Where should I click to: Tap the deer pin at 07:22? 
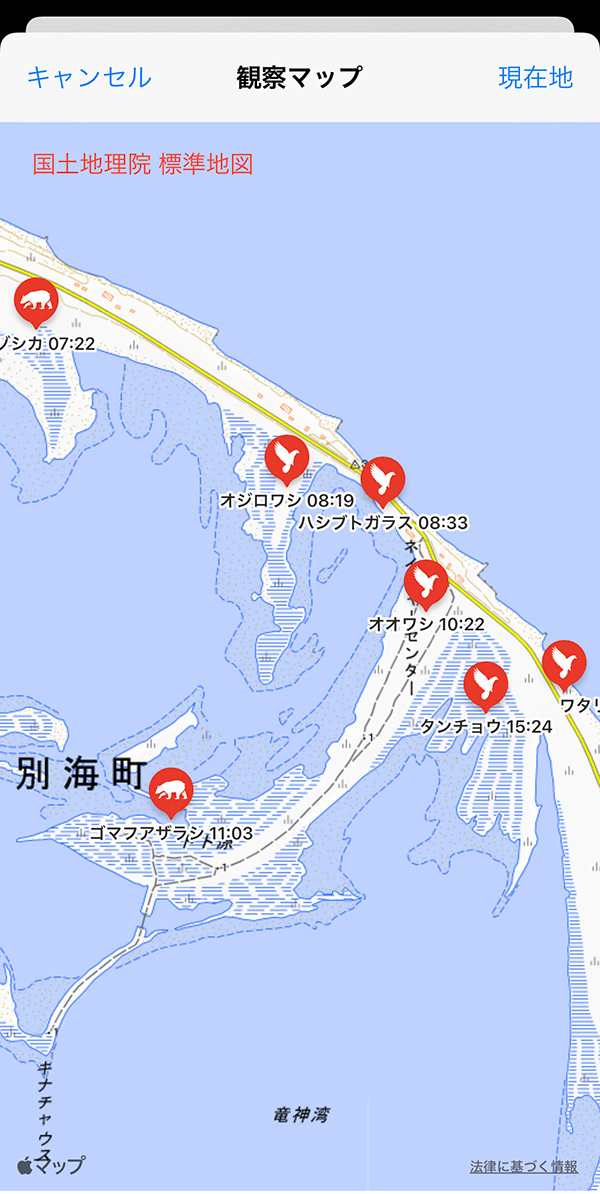click(36, 302)
